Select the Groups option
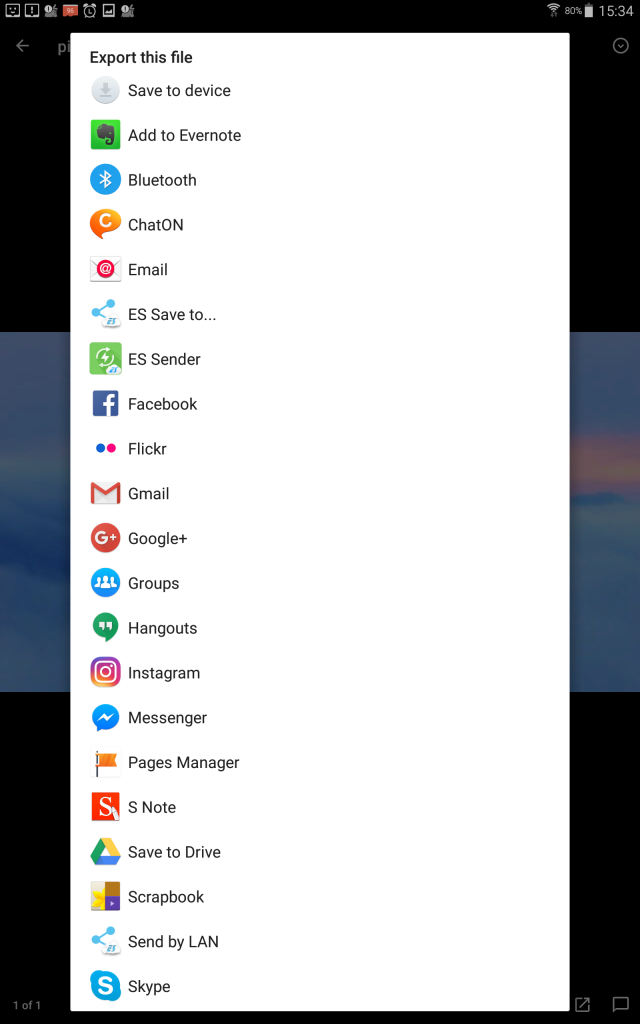 pos(320,583)
